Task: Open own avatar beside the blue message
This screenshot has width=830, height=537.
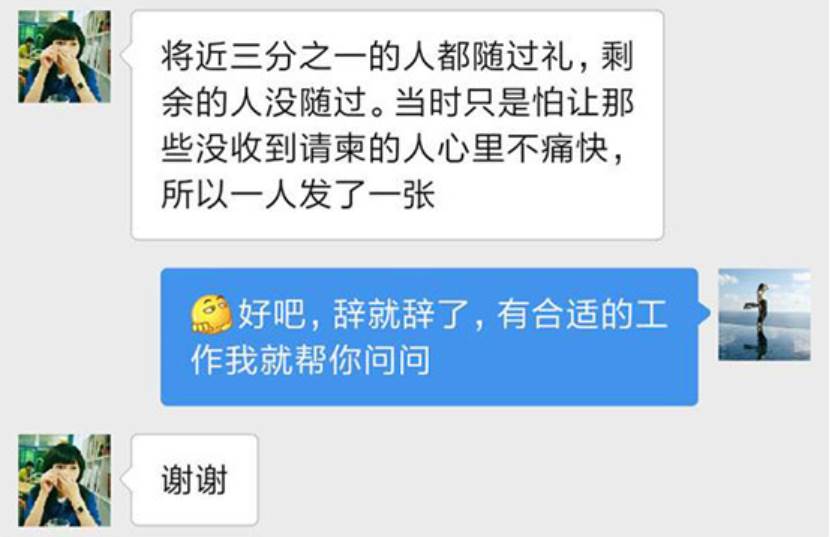Action: pos(764,315)
